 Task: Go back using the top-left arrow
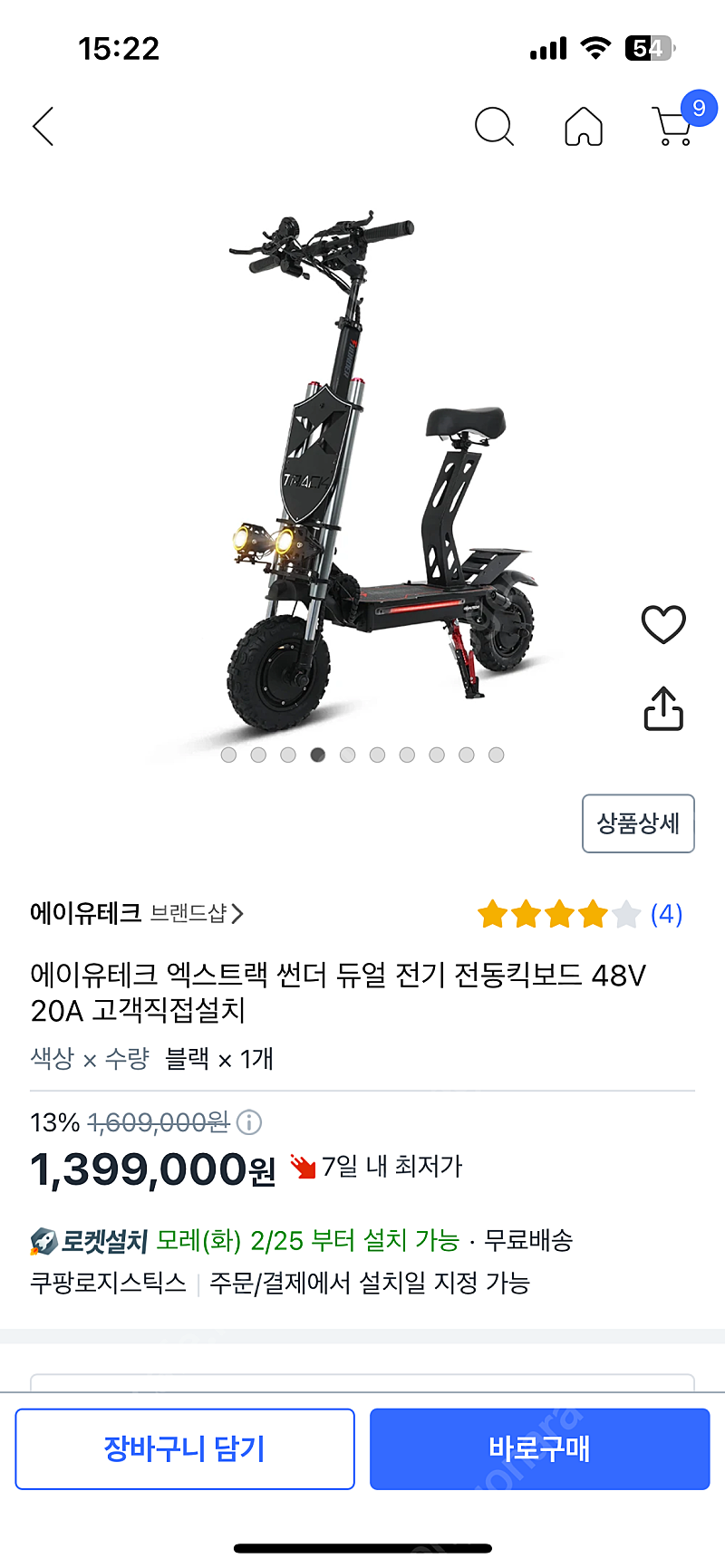(x=43, y=126)
